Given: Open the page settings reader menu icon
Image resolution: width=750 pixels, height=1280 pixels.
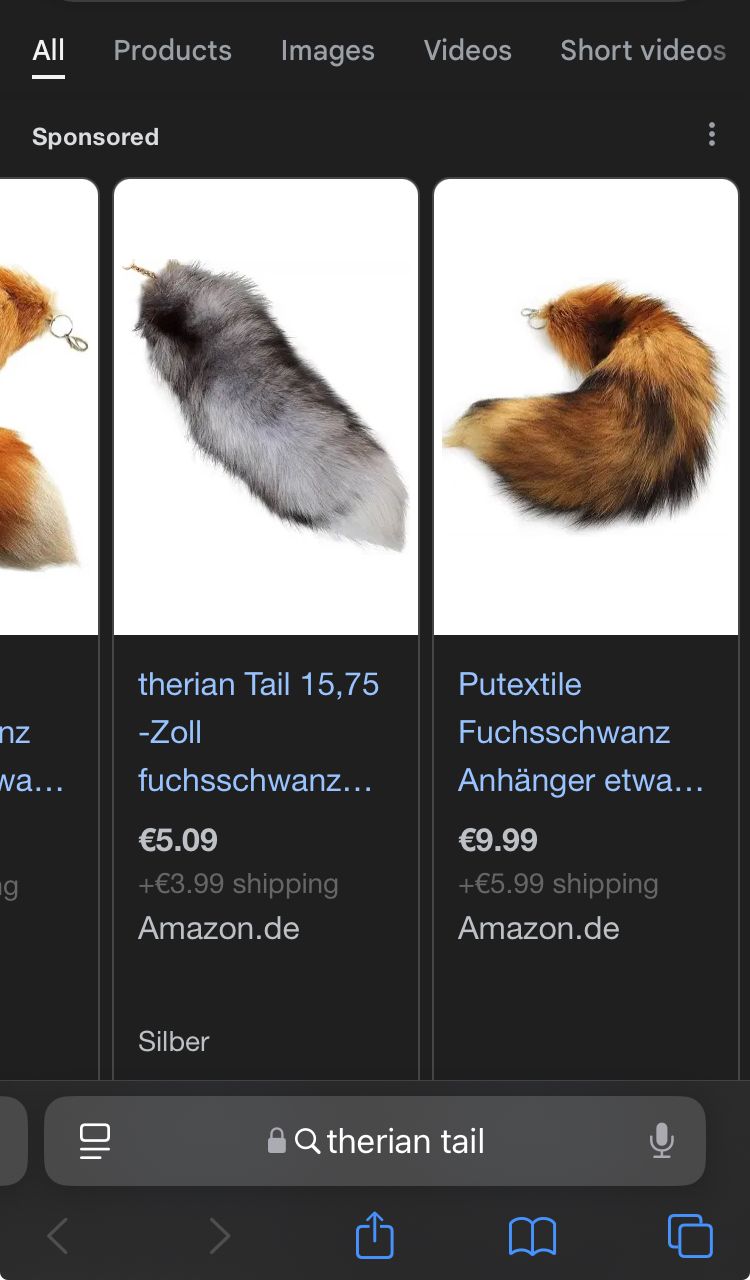Looking at the screenshot, I should [95, 1141].
